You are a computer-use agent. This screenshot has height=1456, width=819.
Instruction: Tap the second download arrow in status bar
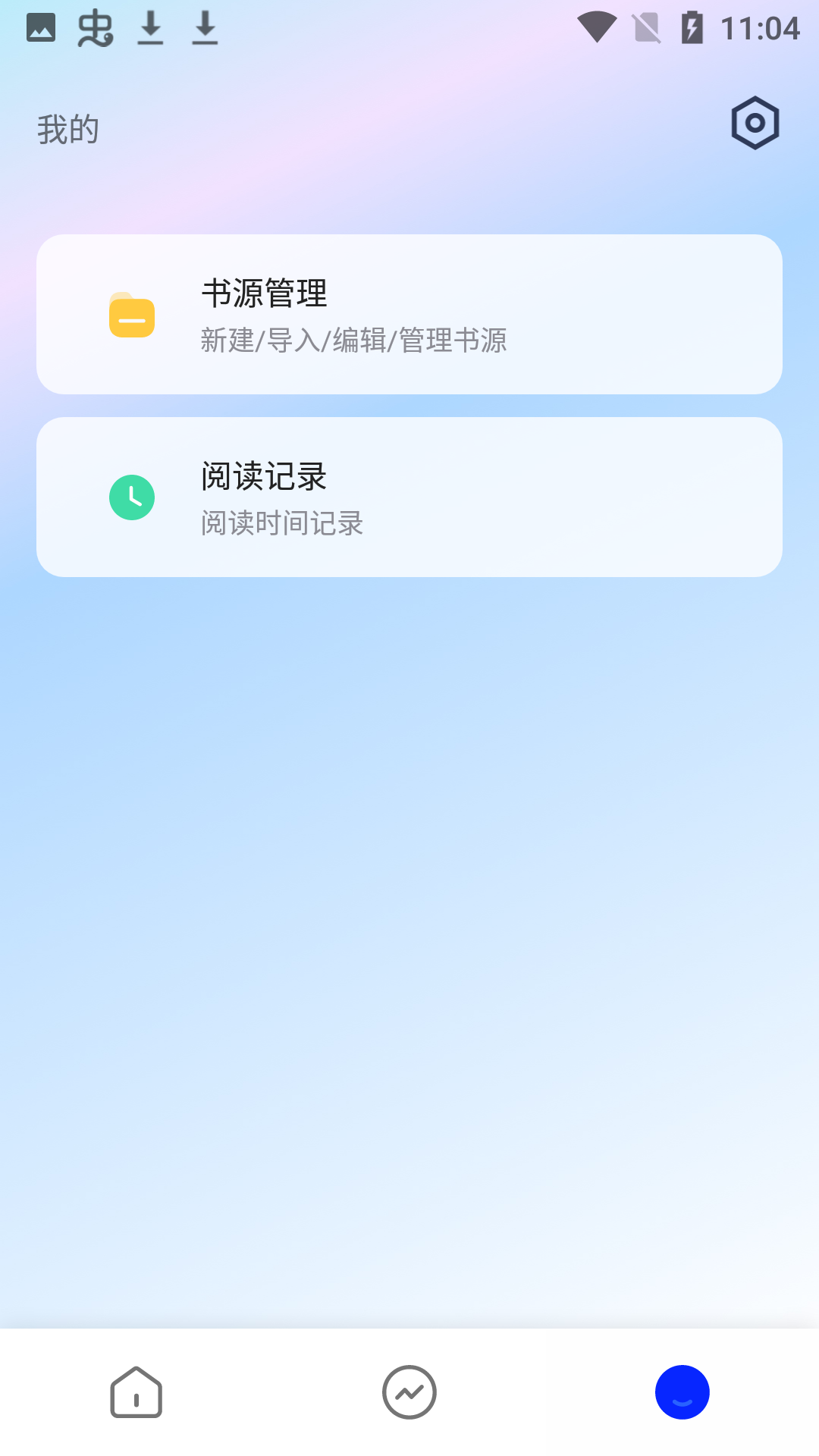203,28
